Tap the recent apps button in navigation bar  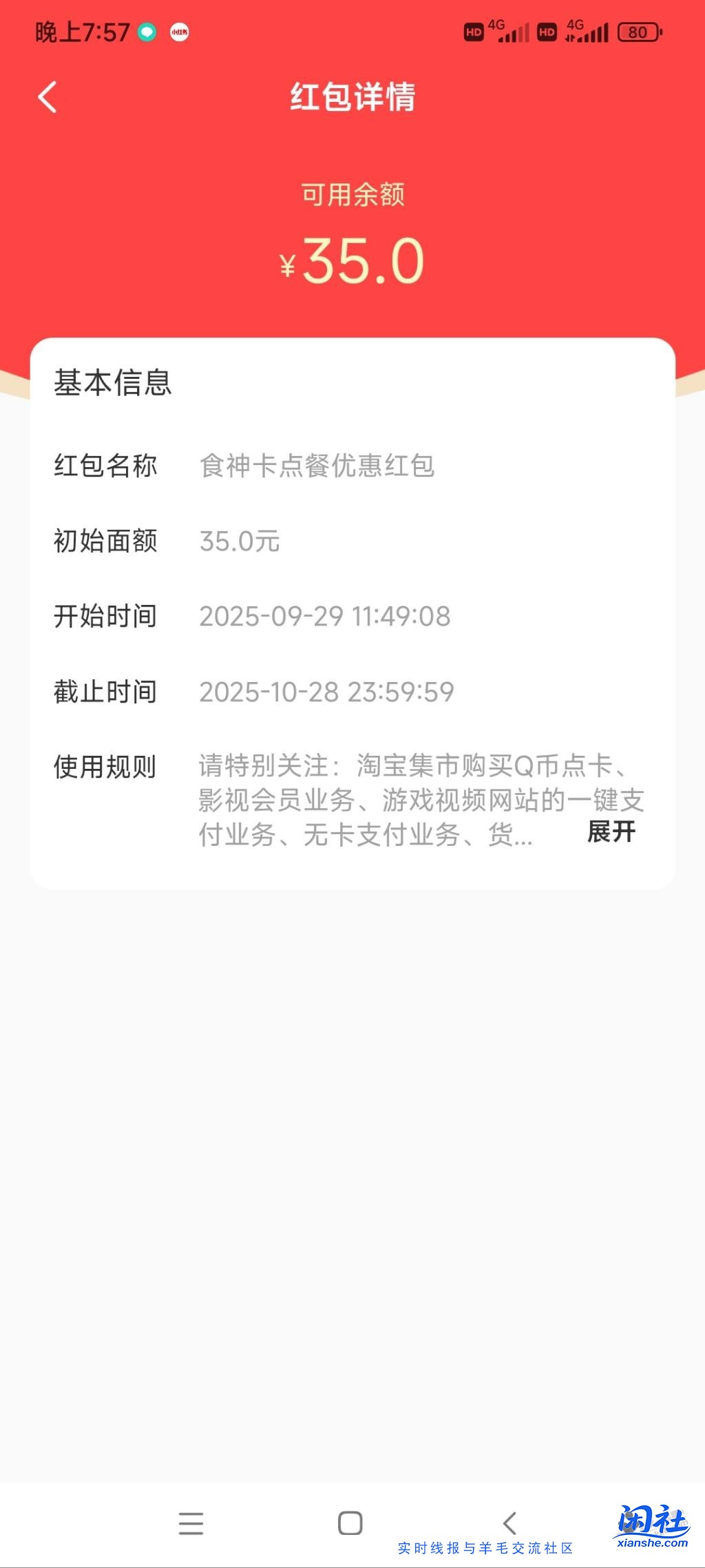pyautogui.click(x=191, y=1521)
